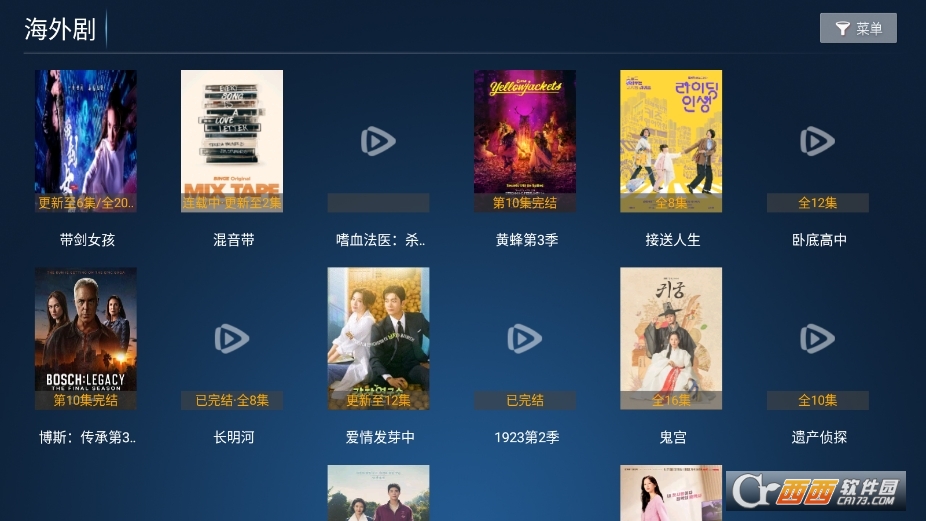
Task: Open the show 带剑女孩
Action: 86,141
